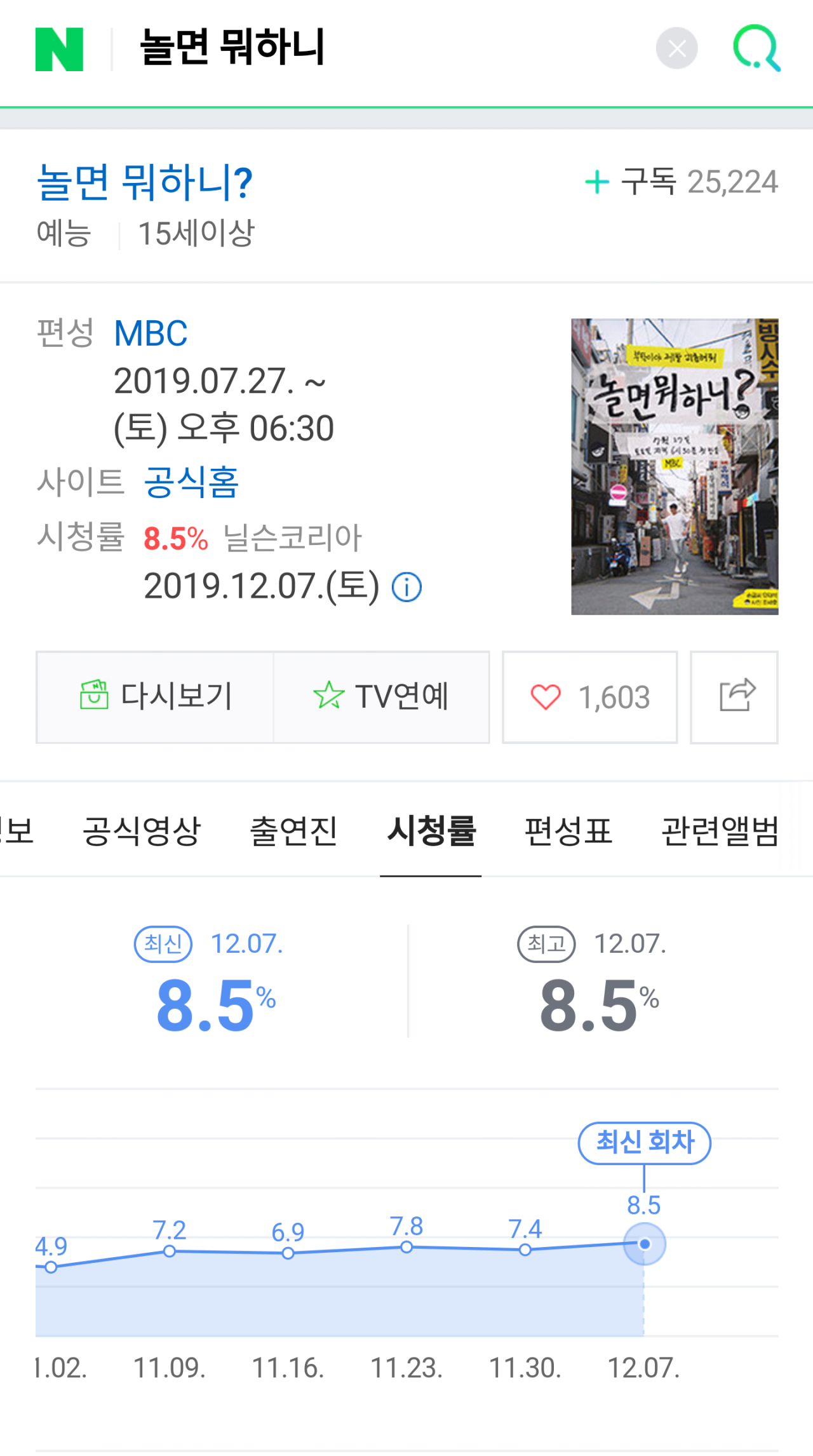The width and height of the screenshot is (813, 1456).
Task: Visit the 공식홈 official site
Action: 191,482
